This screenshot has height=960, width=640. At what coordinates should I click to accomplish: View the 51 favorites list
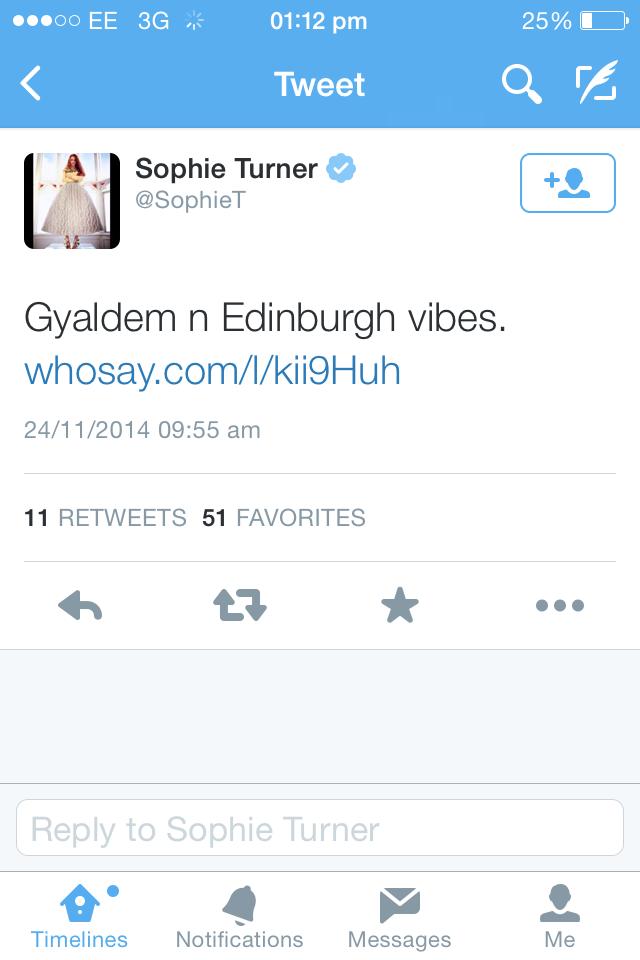pos(284,518)
